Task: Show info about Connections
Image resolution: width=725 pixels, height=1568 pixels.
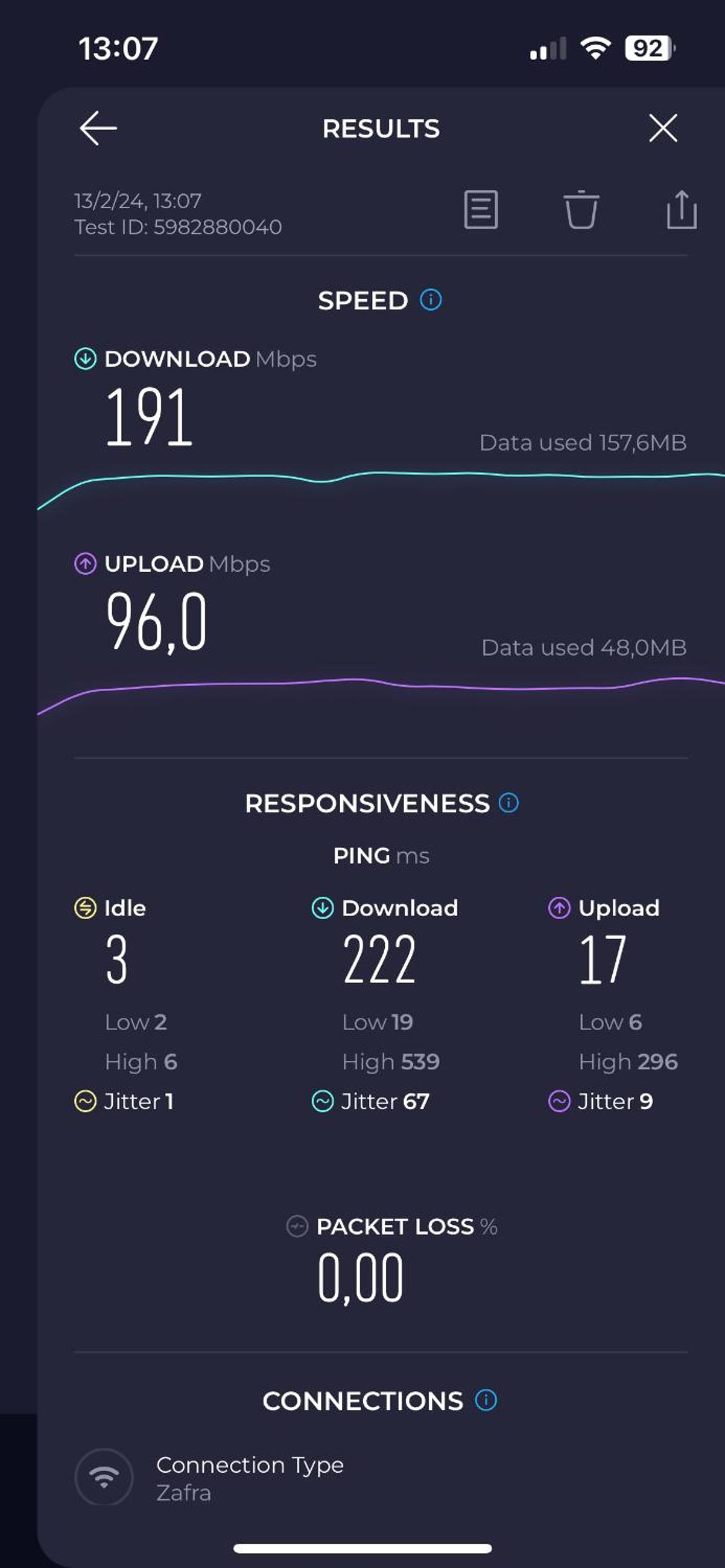Action: [486, 1400]
